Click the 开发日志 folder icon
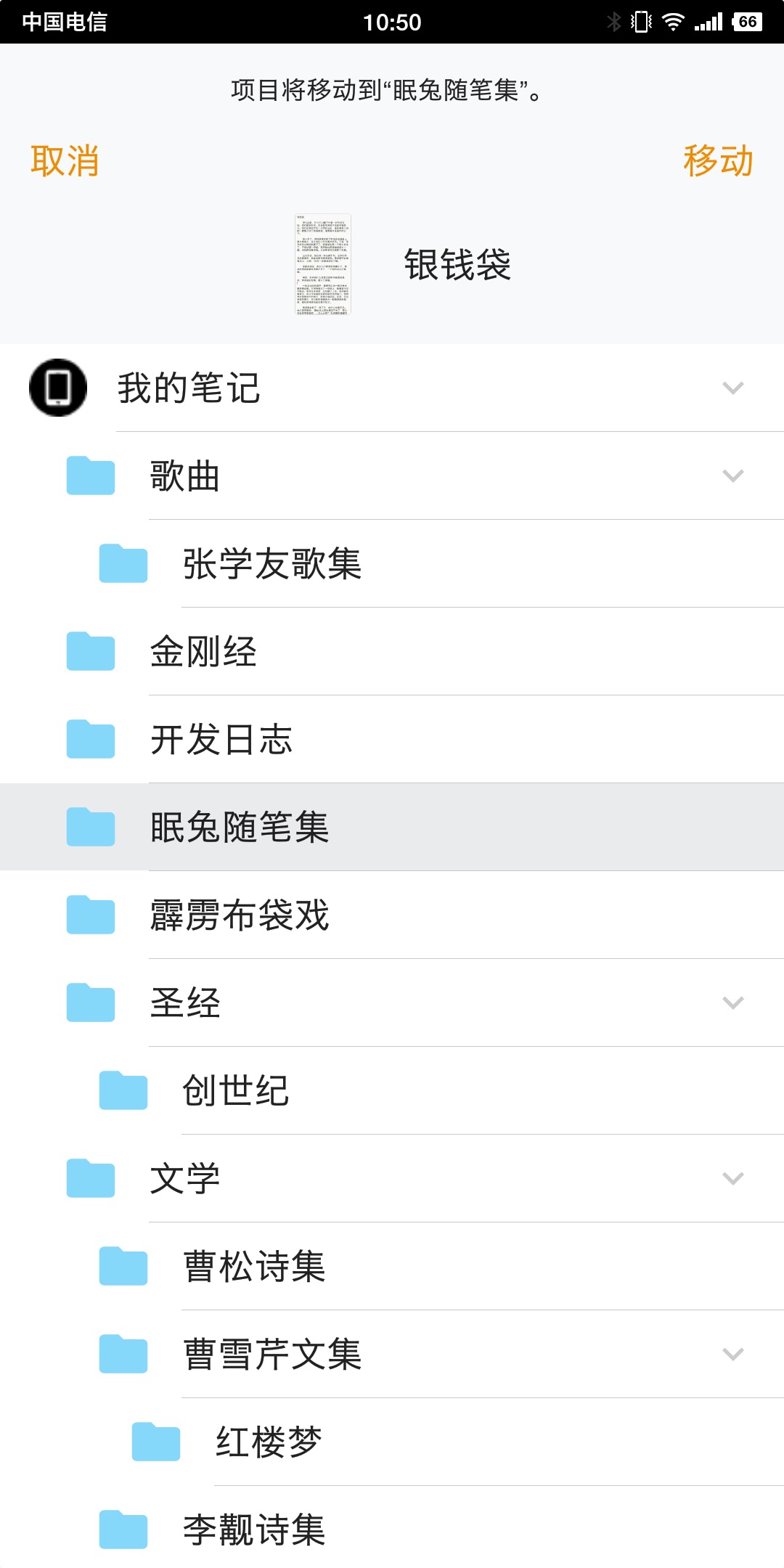Image resolution: width=784 pixels, height=1568 pixels. click(x=89, y=739)
